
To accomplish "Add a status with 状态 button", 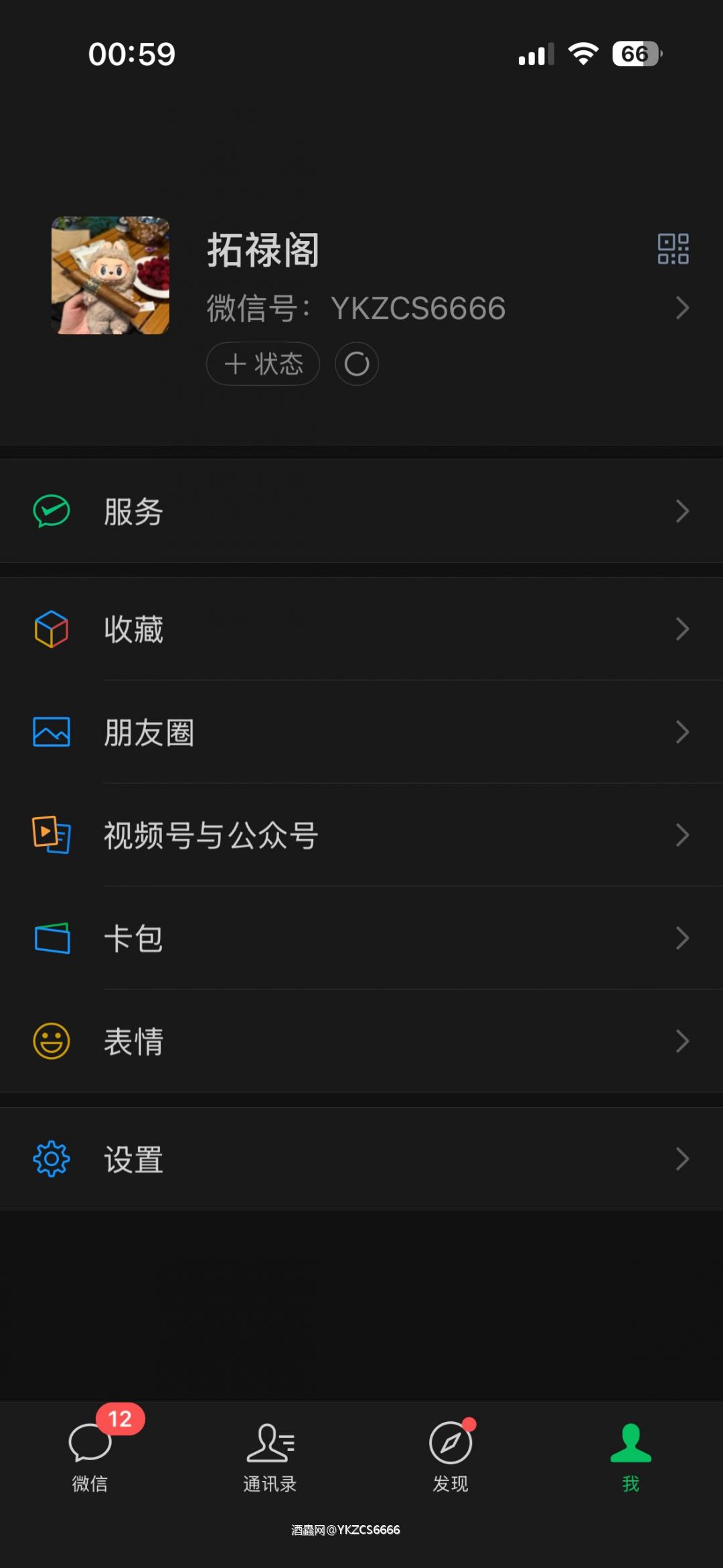I will click(263, 364).
